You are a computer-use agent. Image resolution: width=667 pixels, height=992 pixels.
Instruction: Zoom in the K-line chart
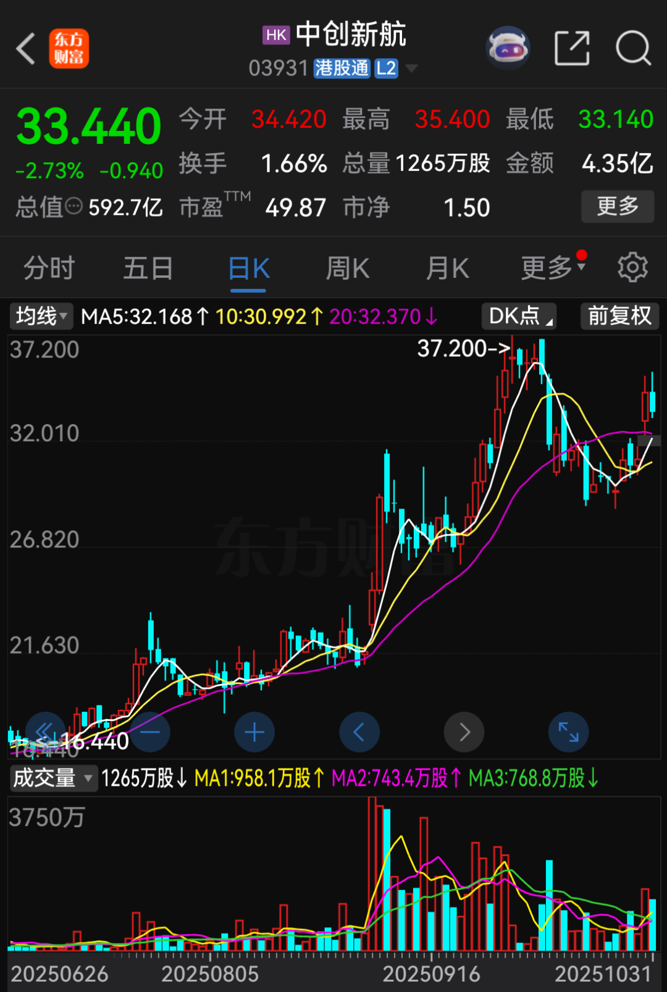255,732
